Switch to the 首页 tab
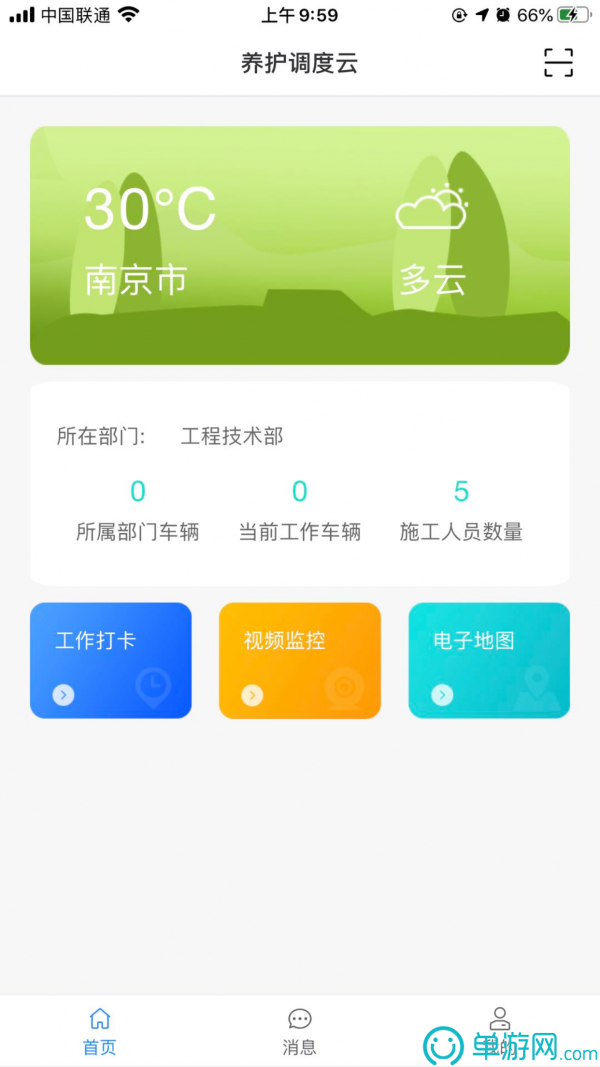600x1067 pixels. (100, 1031)
